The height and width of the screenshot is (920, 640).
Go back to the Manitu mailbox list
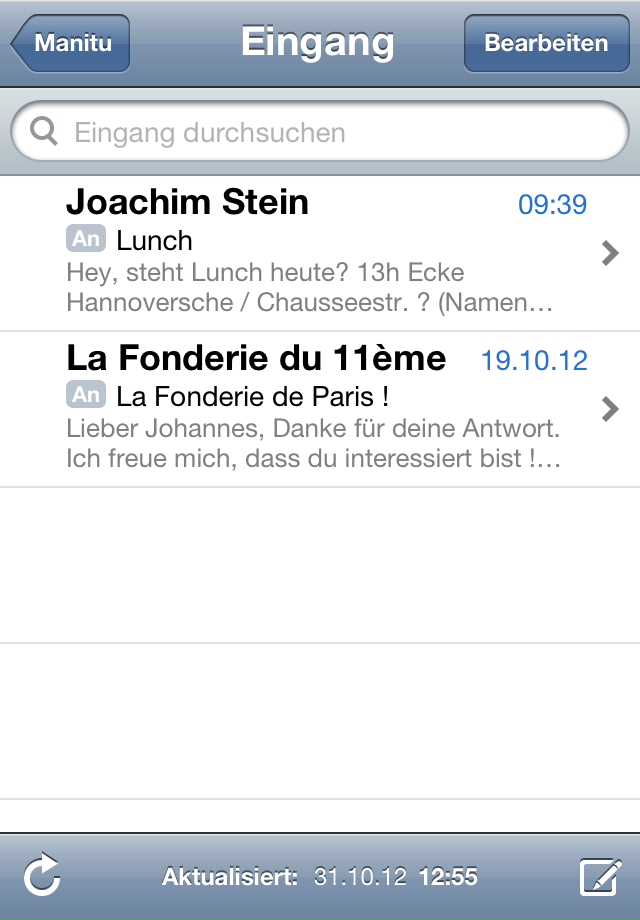pos(70,44)
